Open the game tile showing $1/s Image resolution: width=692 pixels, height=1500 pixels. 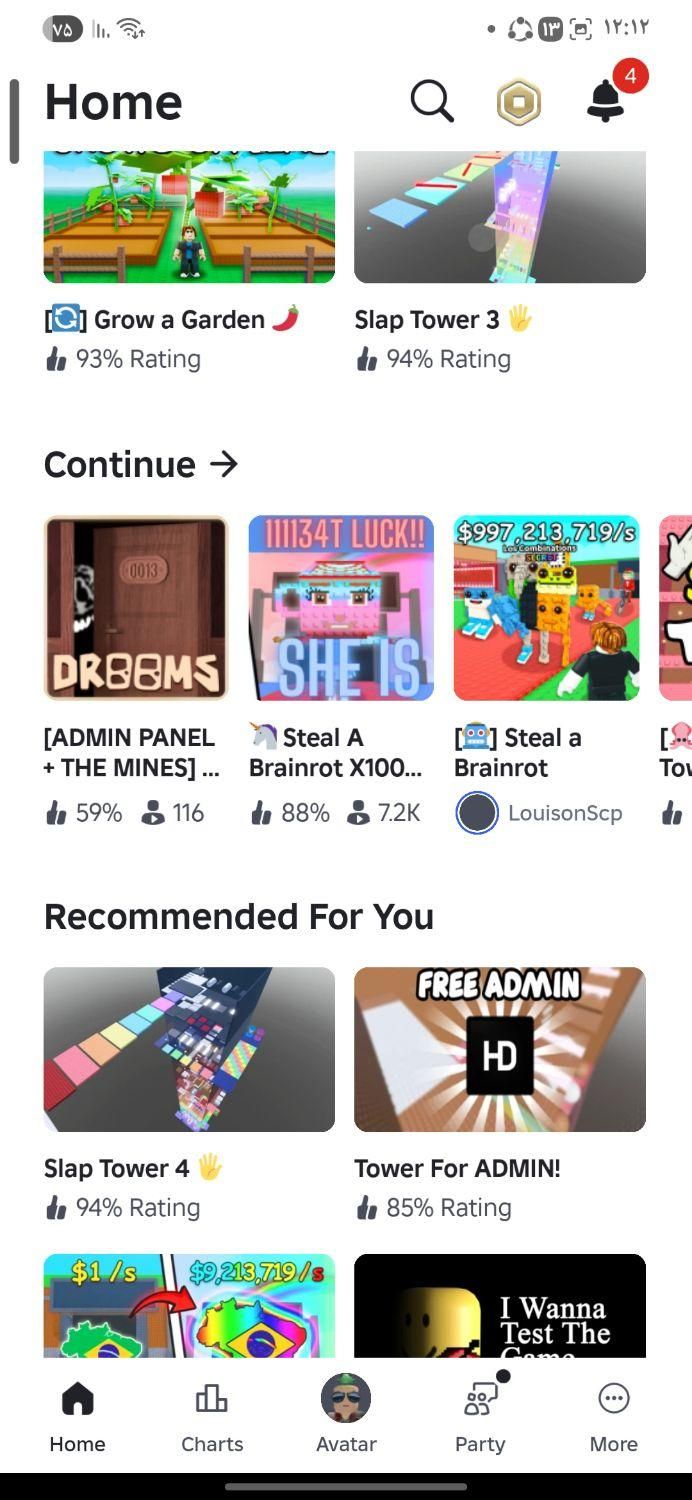click(x=189, y=1305)
